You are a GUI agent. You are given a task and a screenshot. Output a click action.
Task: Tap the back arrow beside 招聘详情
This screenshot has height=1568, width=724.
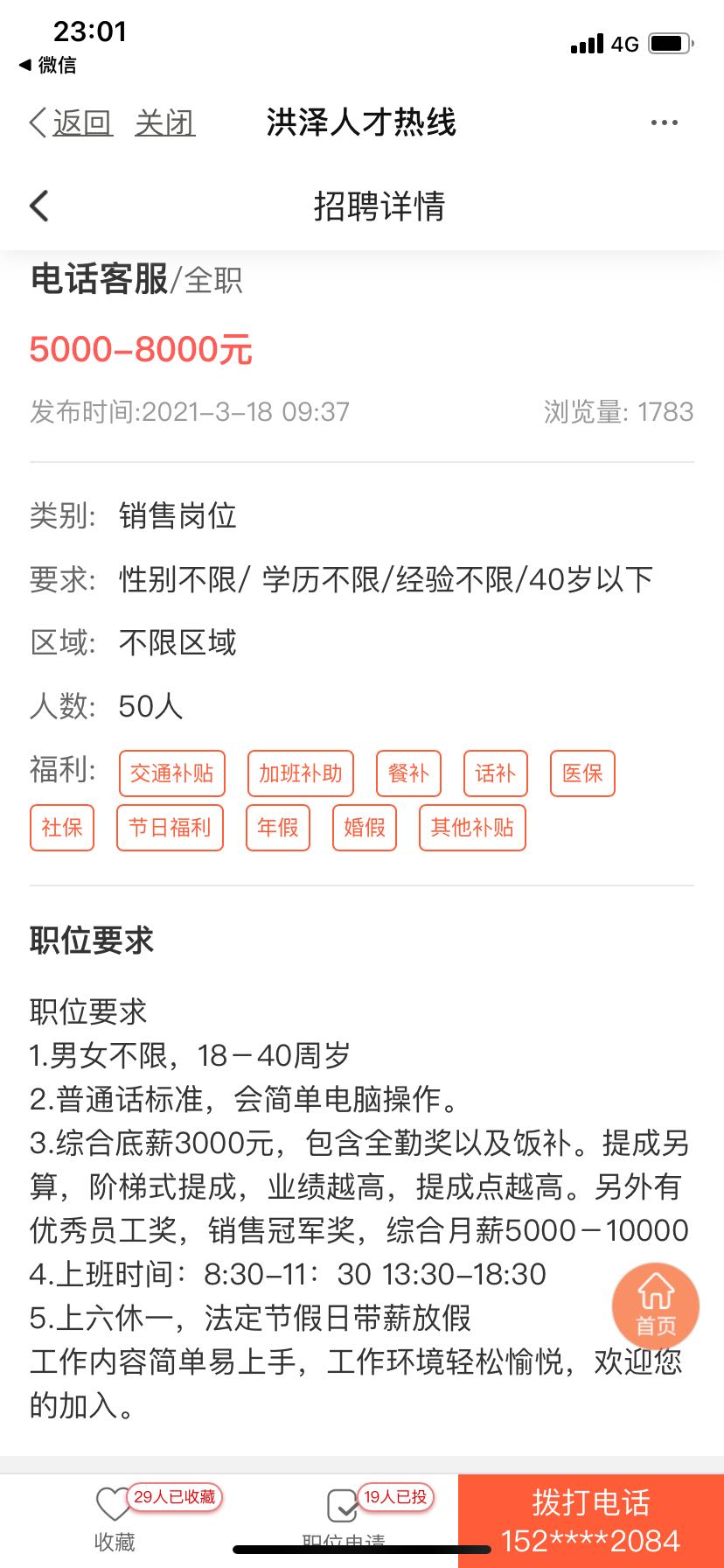point(39,206)
